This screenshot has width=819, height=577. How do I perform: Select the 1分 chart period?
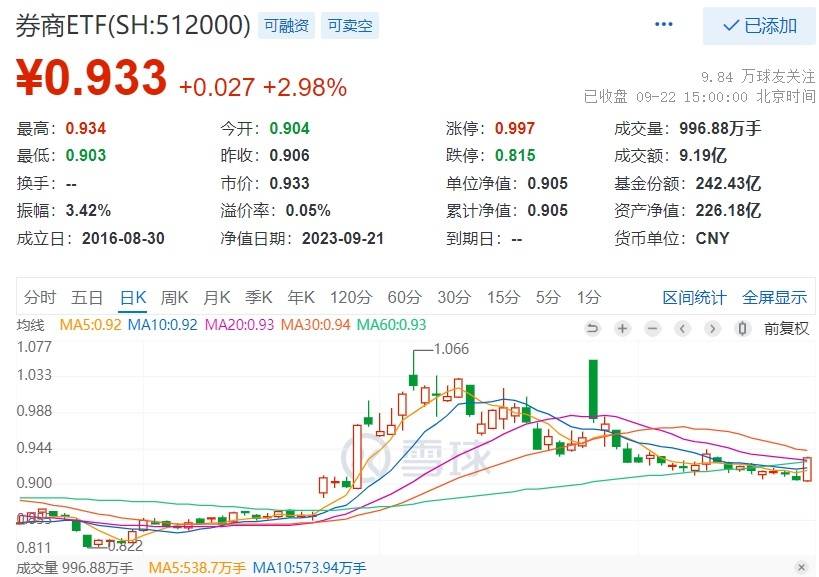pyautogui.click(x=588, y=297)
